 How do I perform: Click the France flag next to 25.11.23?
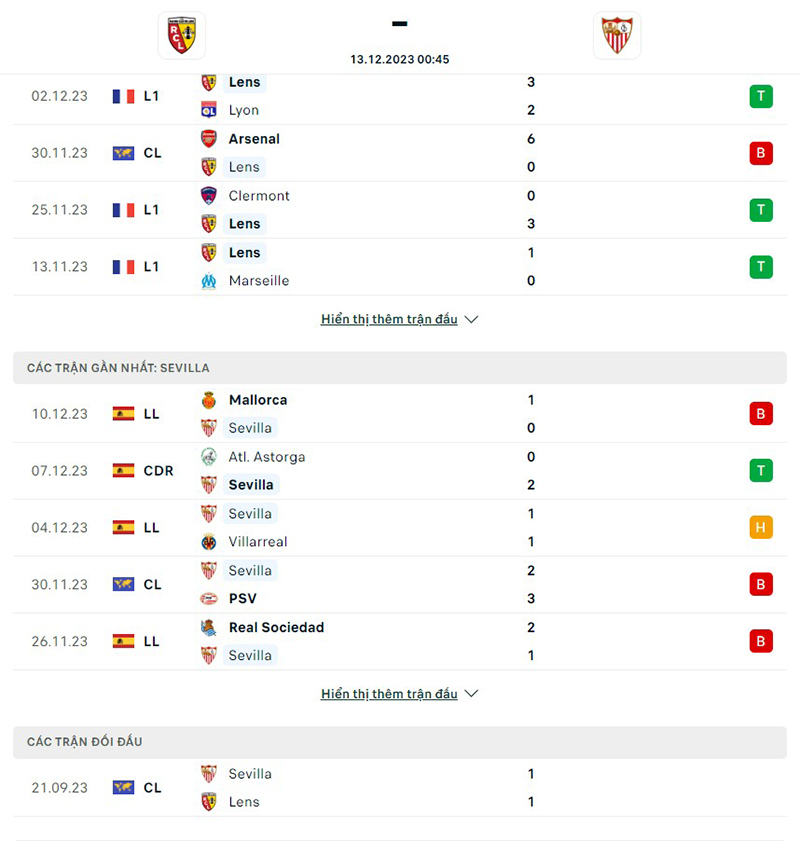125,210
